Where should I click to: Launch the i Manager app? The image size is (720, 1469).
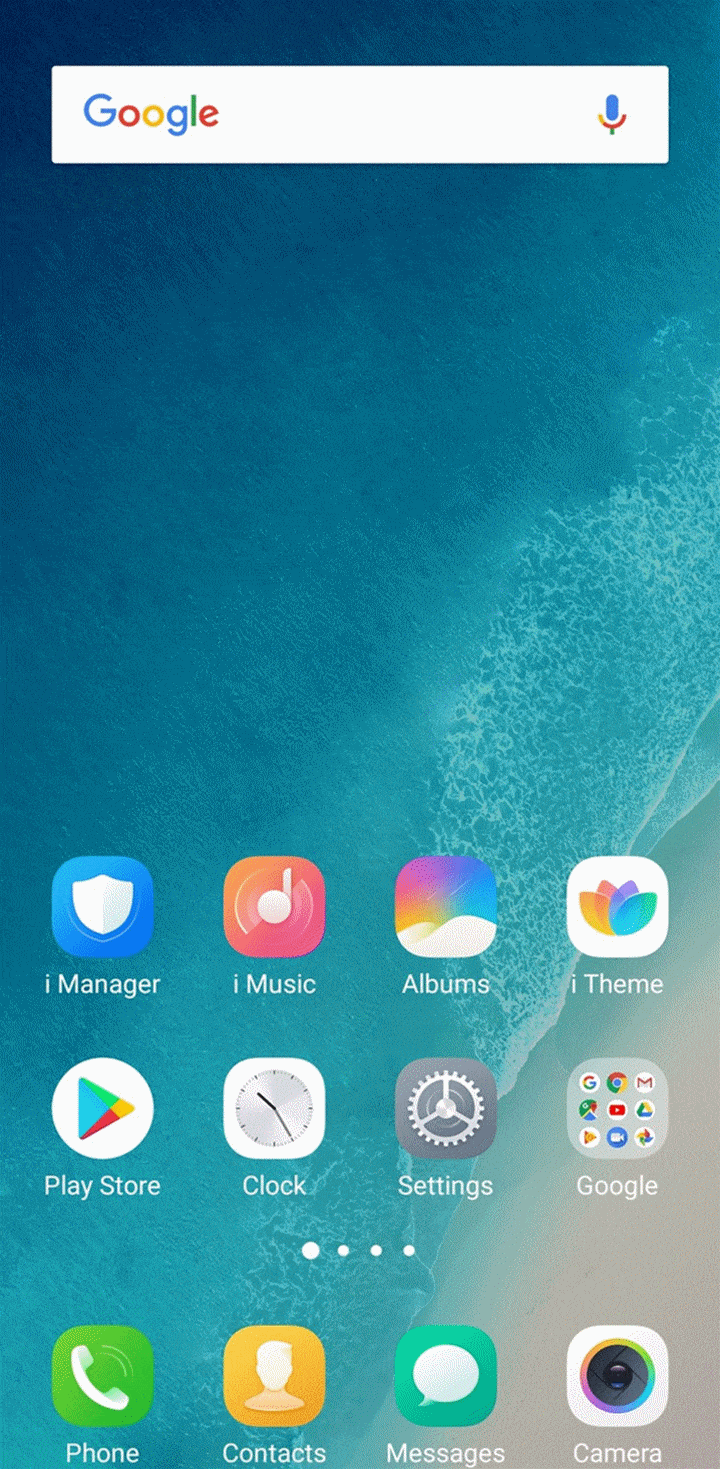pos(102,907)
